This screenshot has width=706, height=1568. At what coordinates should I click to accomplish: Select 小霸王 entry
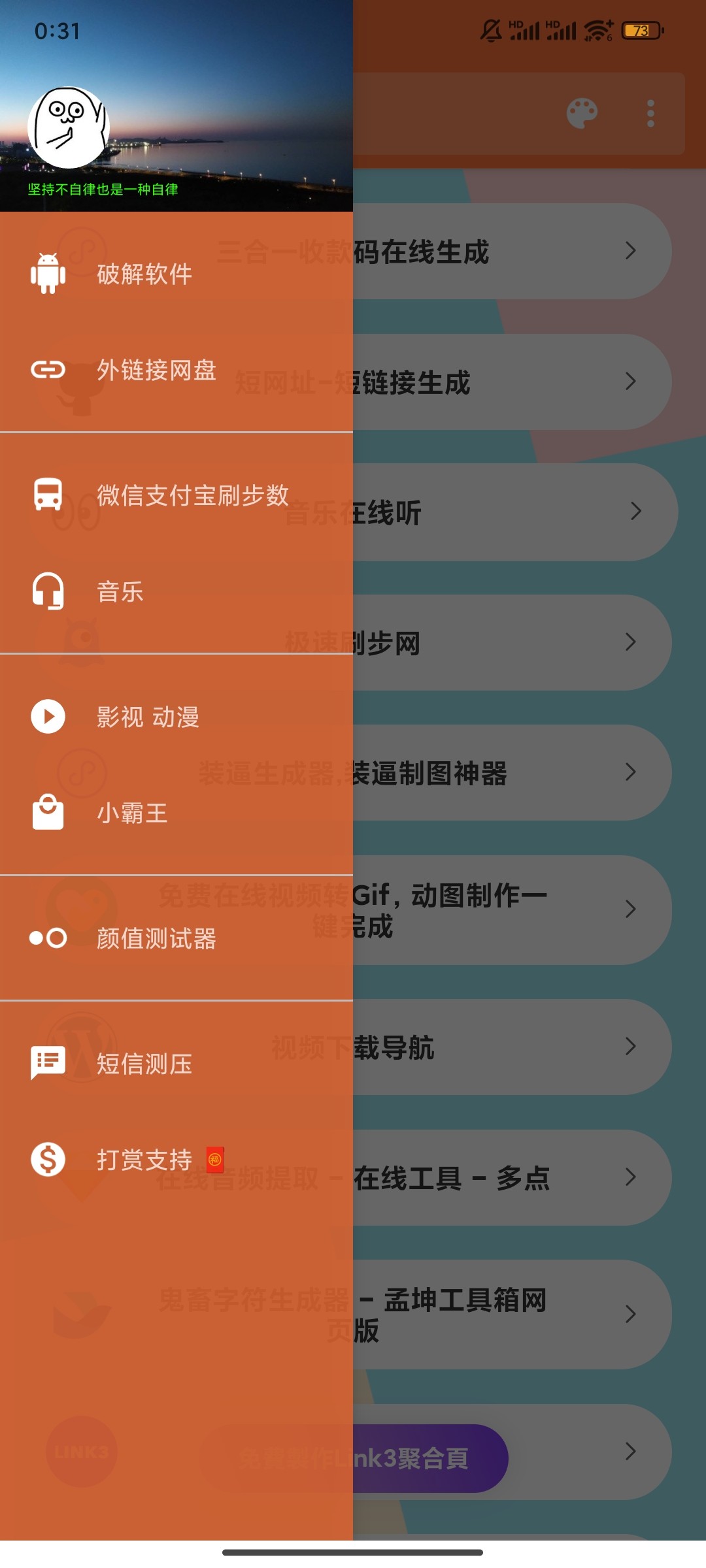(x=132, y=813)
